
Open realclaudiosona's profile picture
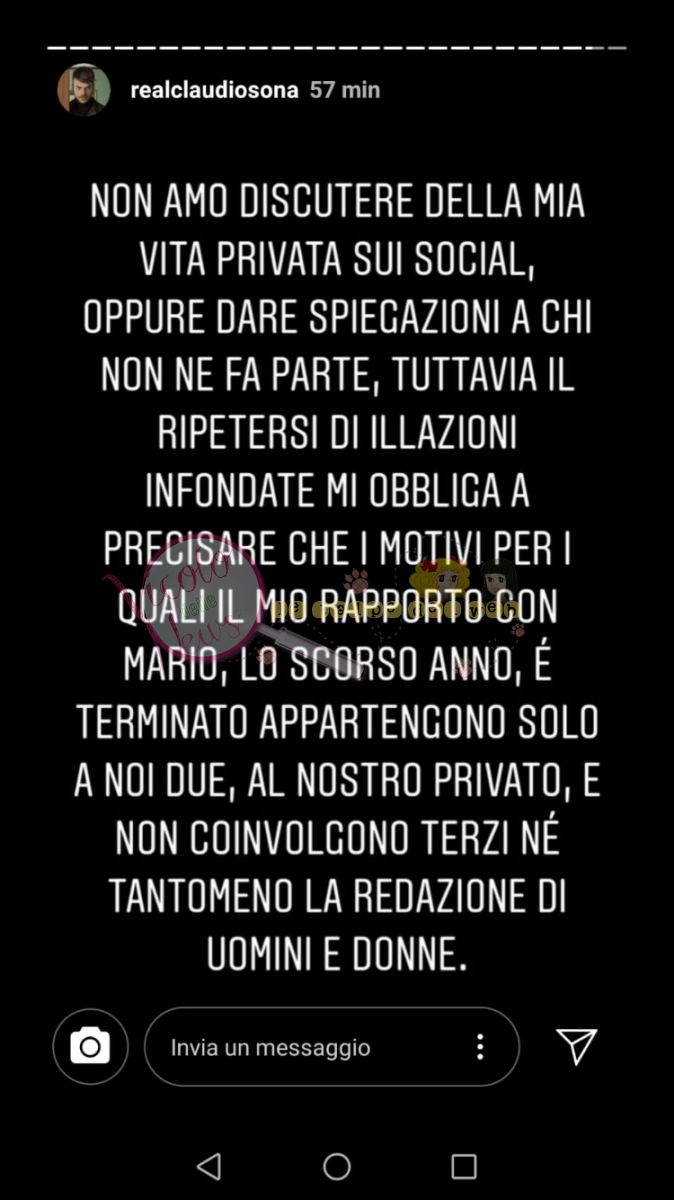pyautogui.click(x=84, y=90)
